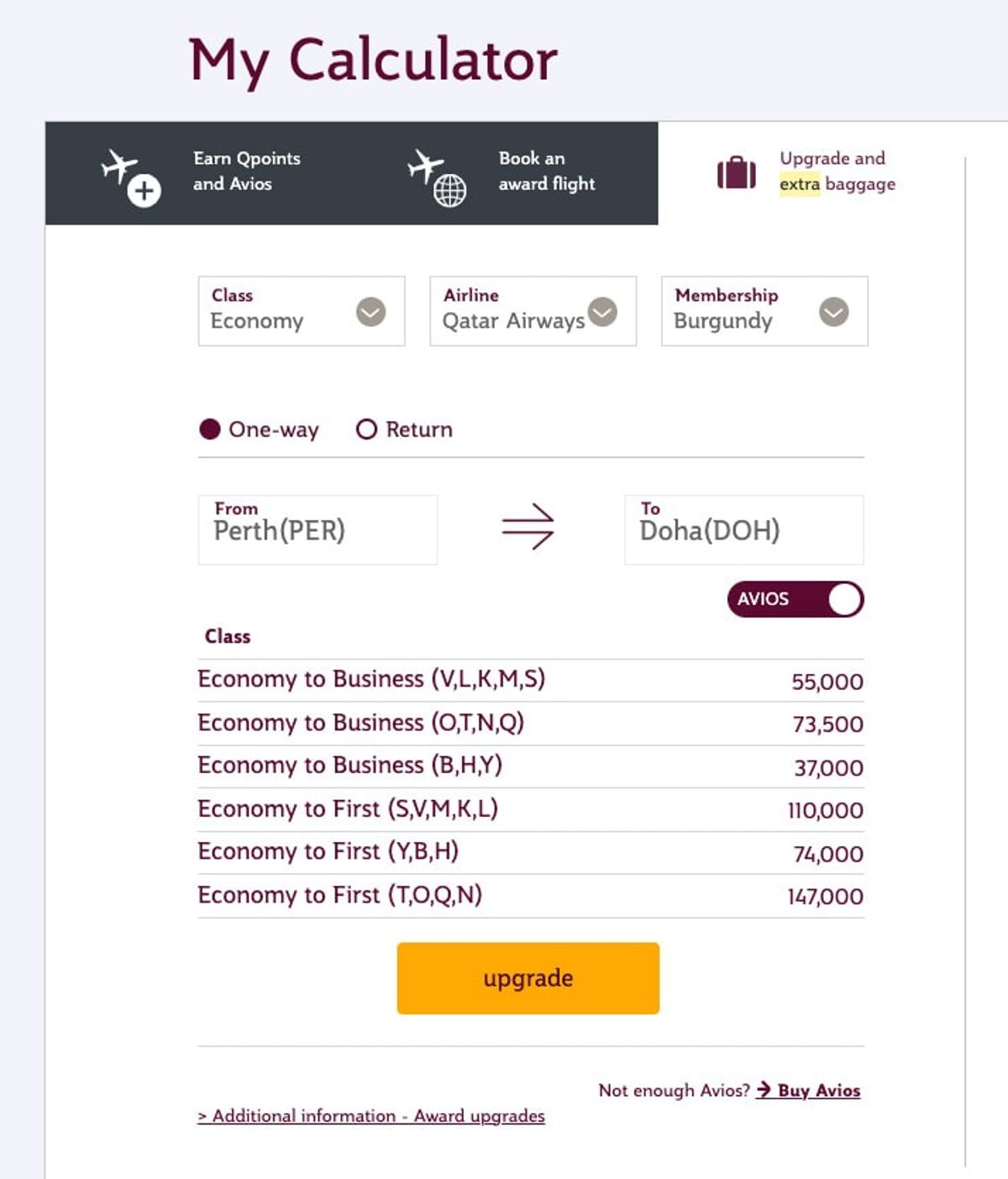Click the To field showing Doha(DOH)
The image size is (1008, 1179).
[x=744, y=529]
